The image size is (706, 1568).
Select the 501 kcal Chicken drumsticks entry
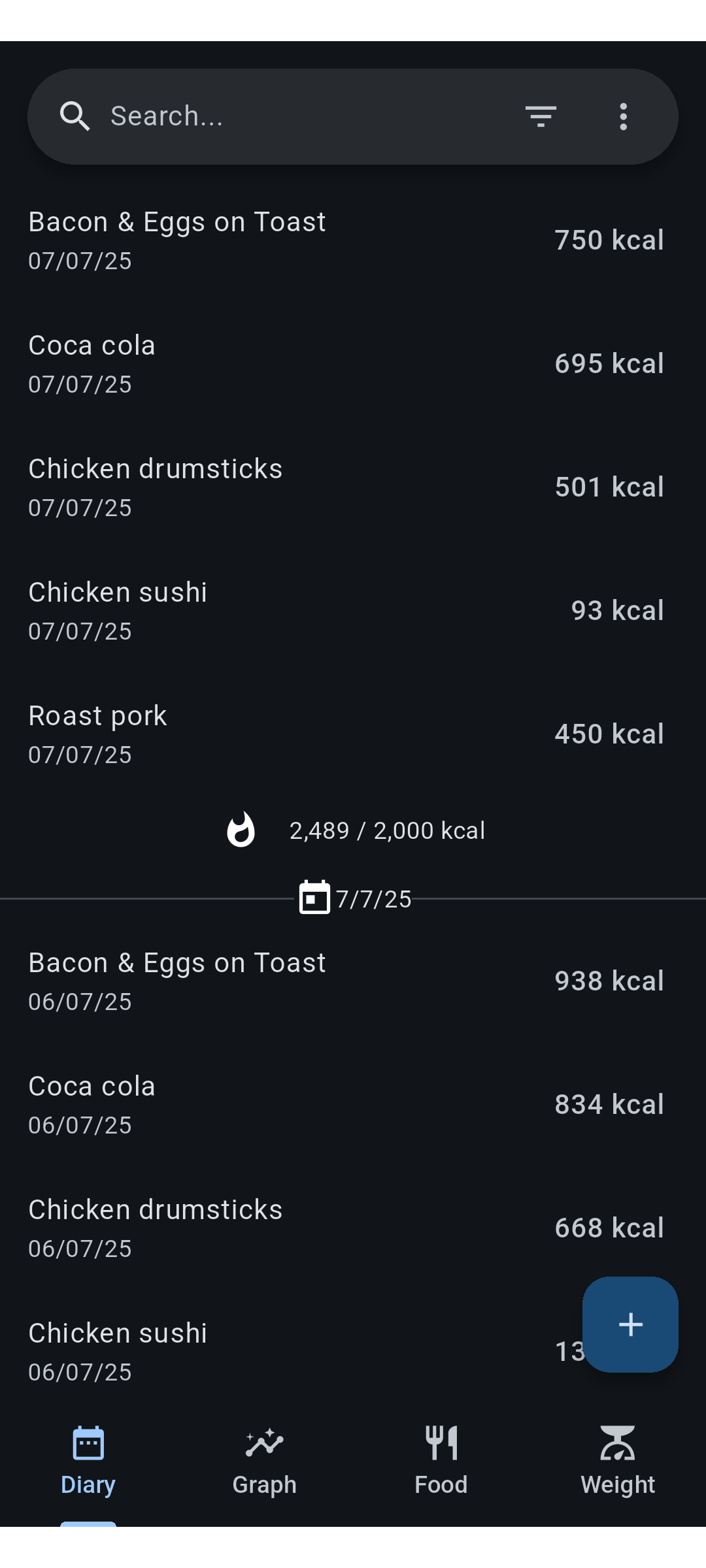coord(353,487)
